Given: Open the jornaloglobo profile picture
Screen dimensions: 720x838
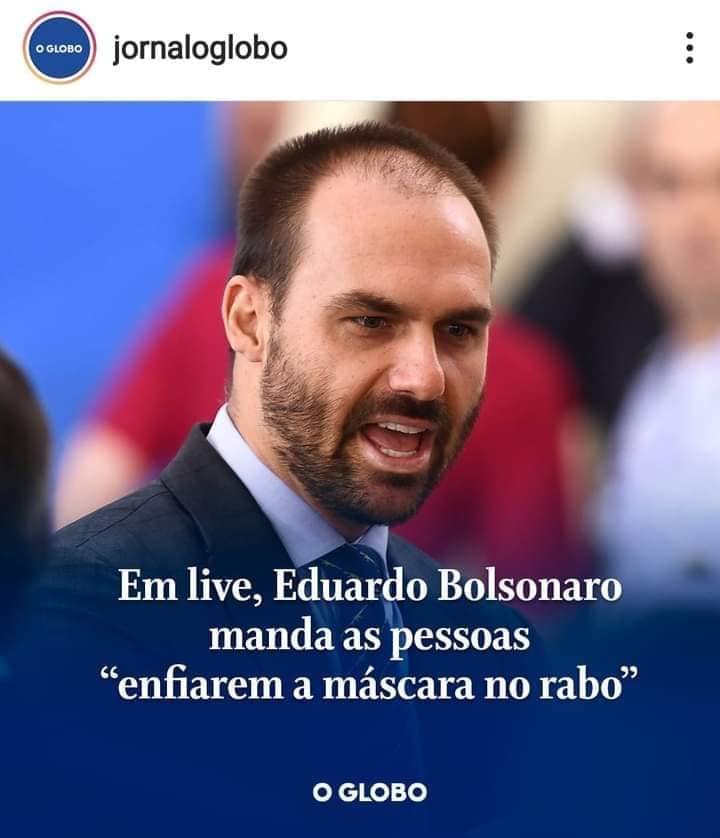Looking at the screenshot, I should tap(59, 48).
